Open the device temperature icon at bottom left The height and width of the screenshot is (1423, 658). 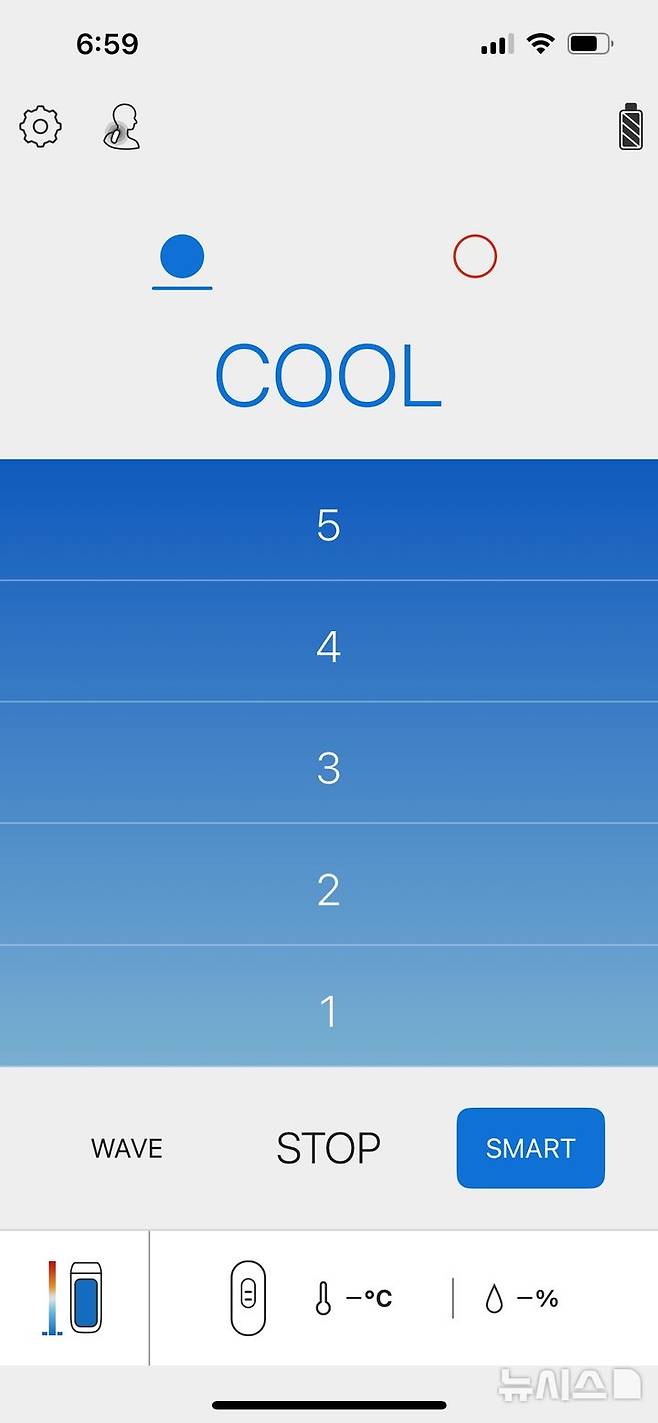(75, 1298)
